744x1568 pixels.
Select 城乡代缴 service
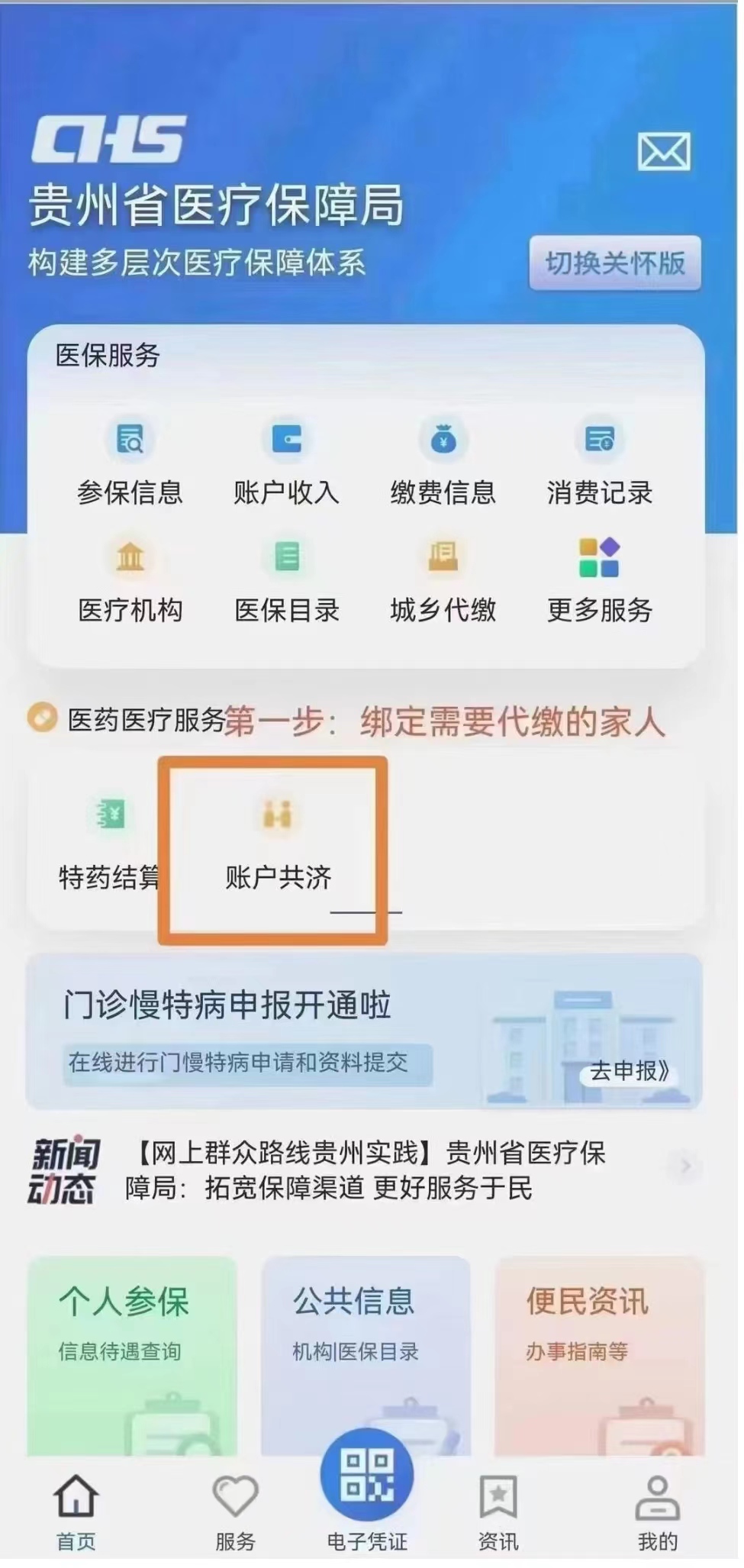pos(443,581)
